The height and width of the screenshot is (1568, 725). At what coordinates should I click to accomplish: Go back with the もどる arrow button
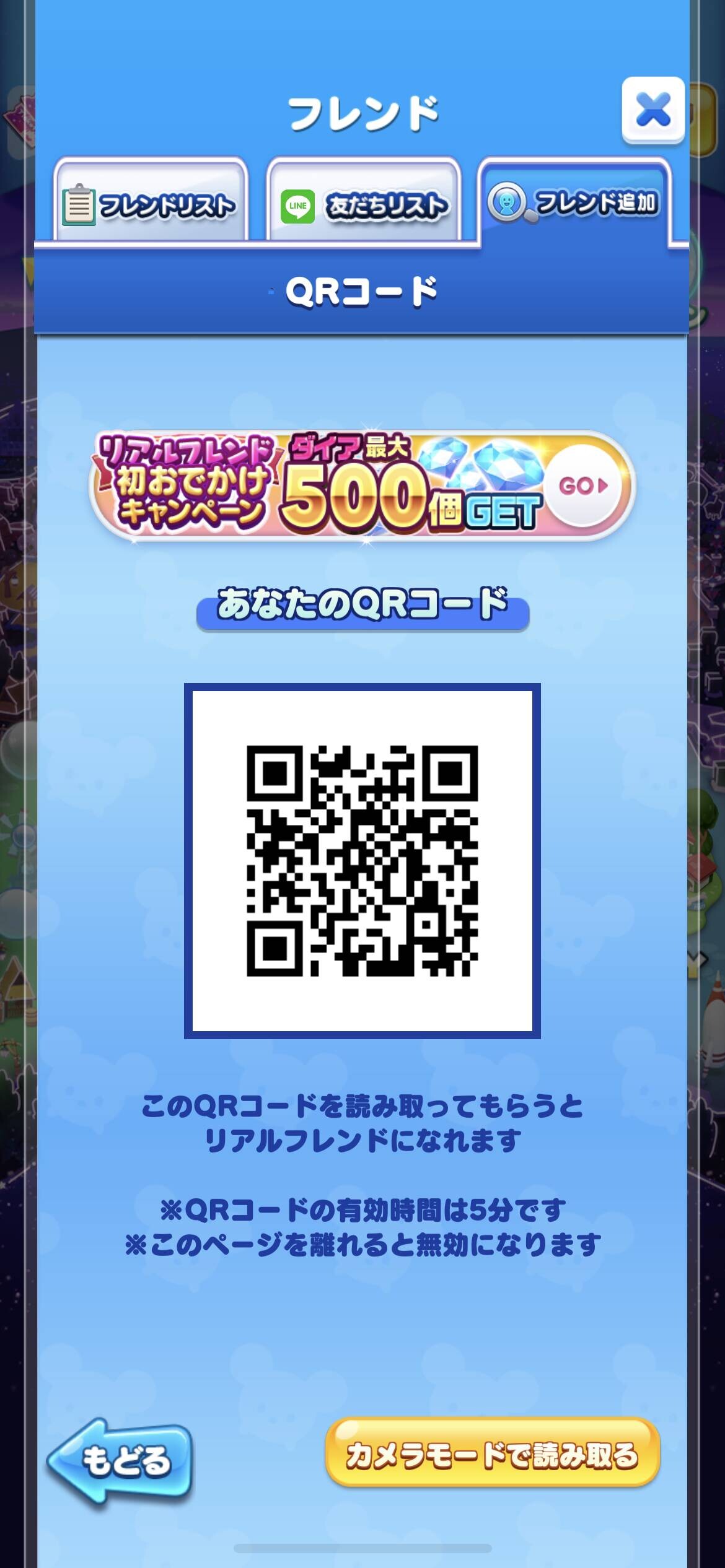(120, 1461)
